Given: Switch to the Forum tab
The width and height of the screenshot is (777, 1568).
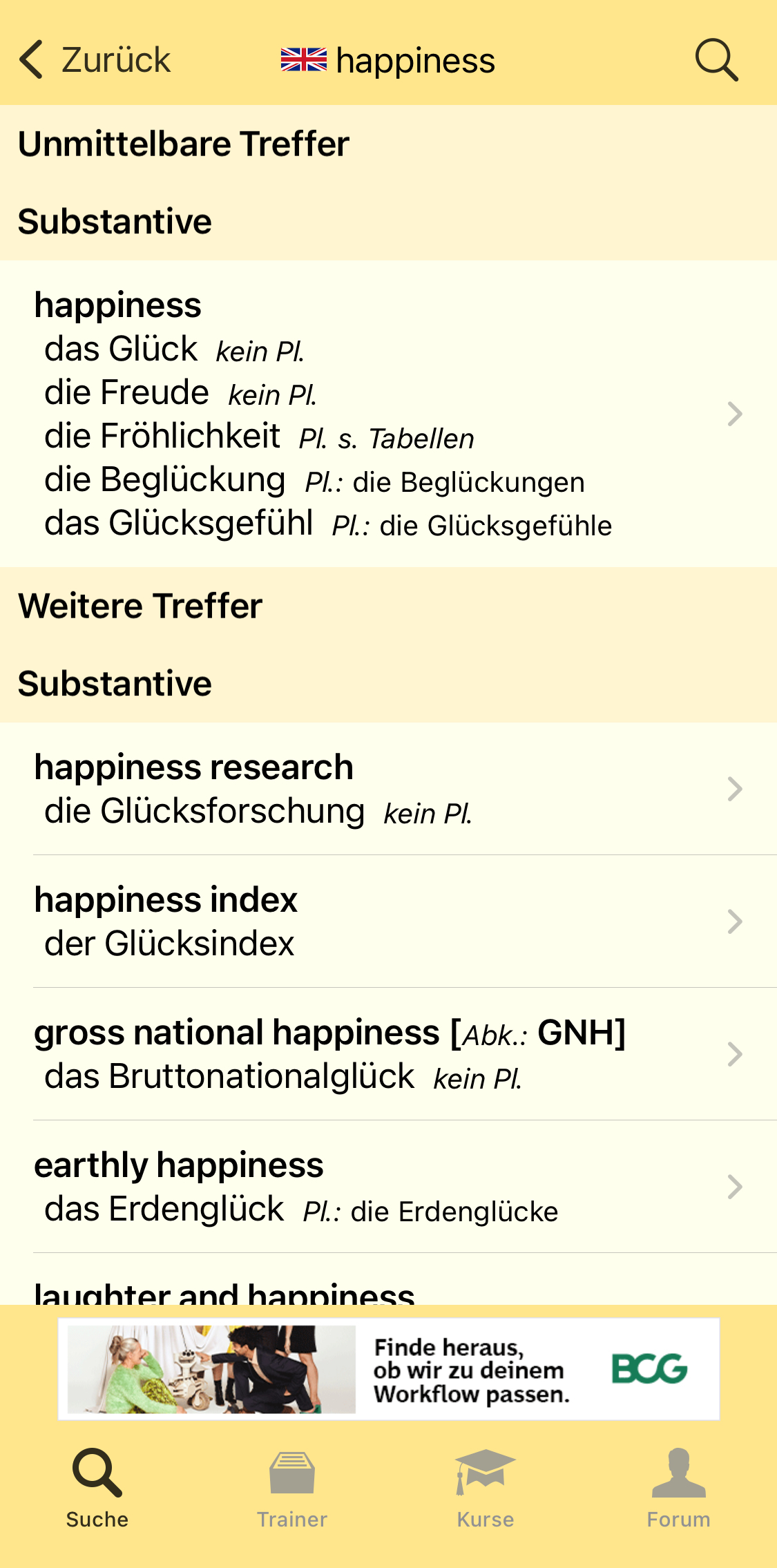Looking at the screenshot, I should 678,1489.
